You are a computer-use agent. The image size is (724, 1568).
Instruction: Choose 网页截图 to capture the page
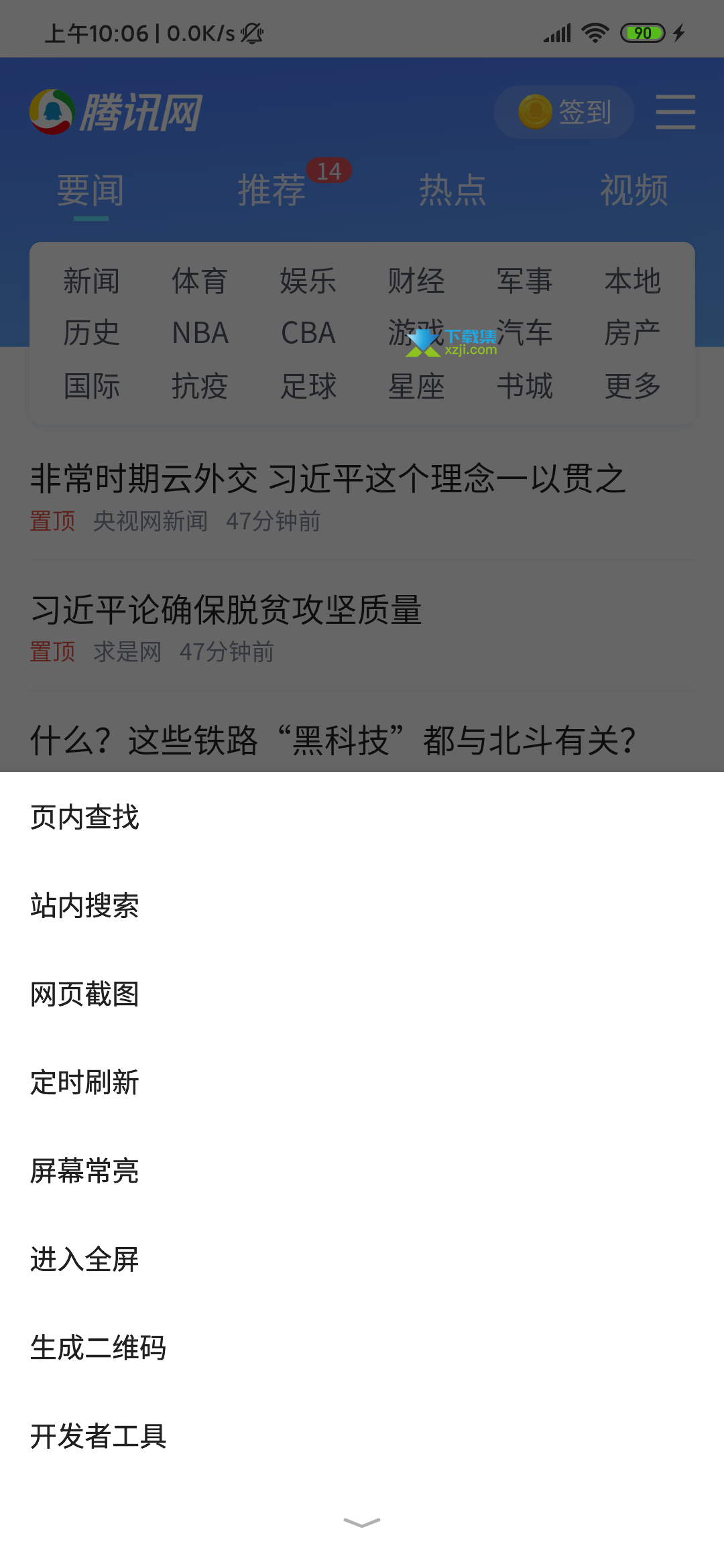point(362,994)
